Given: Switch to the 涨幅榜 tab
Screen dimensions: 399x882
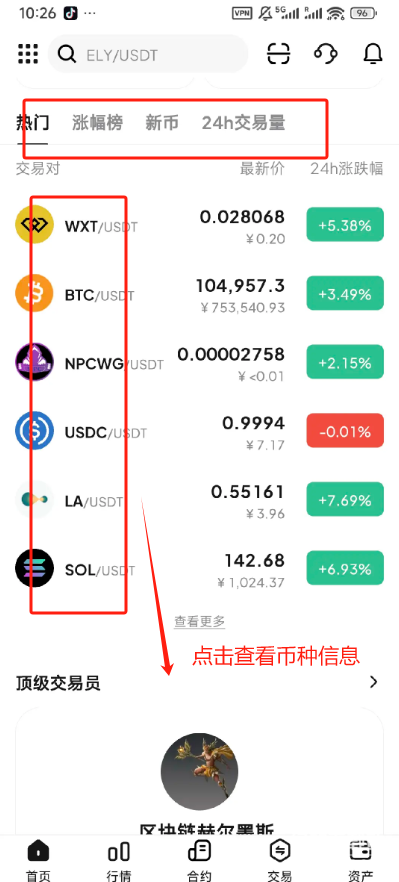Looking at the screenshot, I should point(97,123).
